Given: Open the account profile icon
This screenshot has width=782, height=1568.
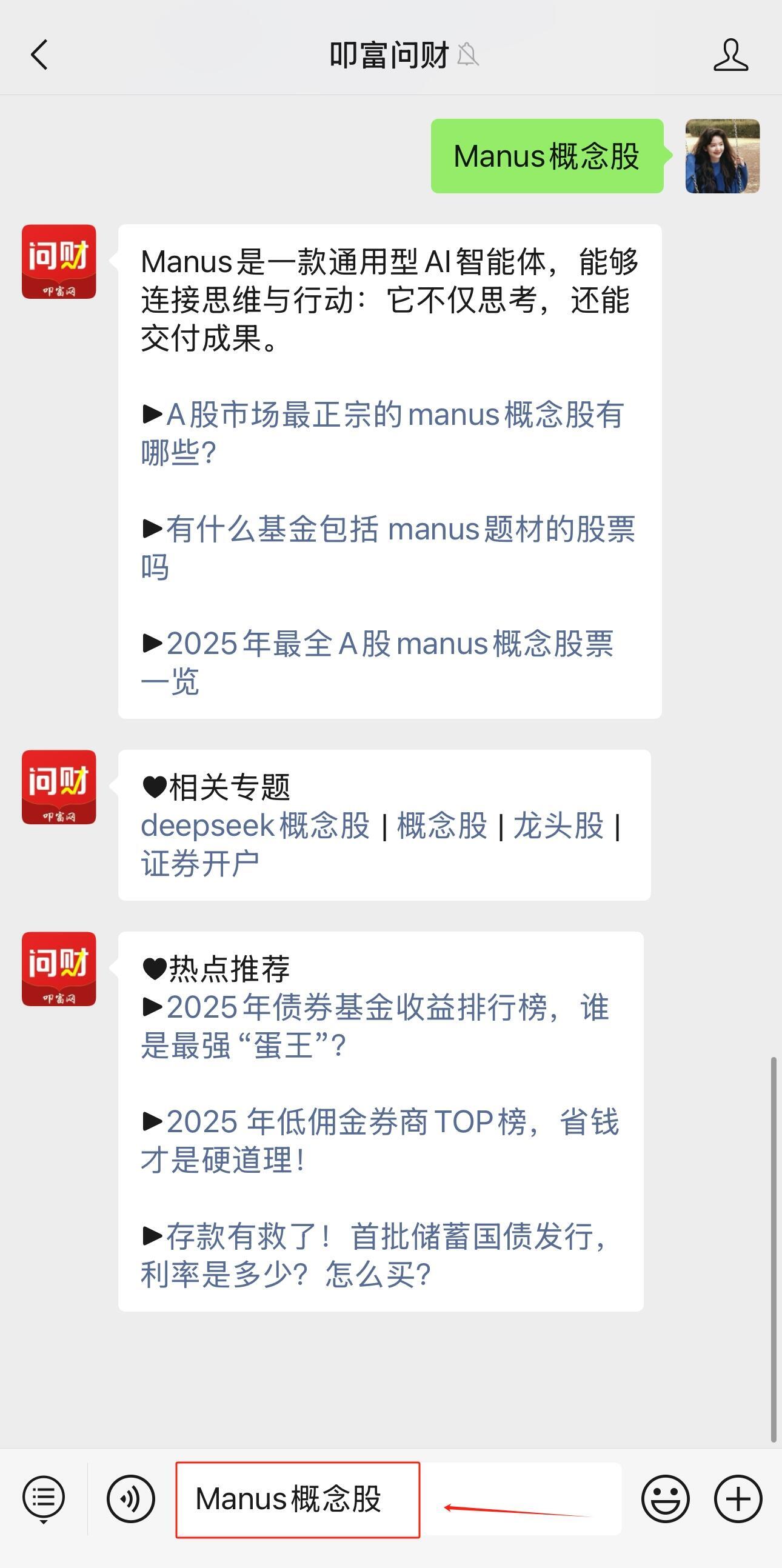Looking at the screenshot, I should pos(730,55).
